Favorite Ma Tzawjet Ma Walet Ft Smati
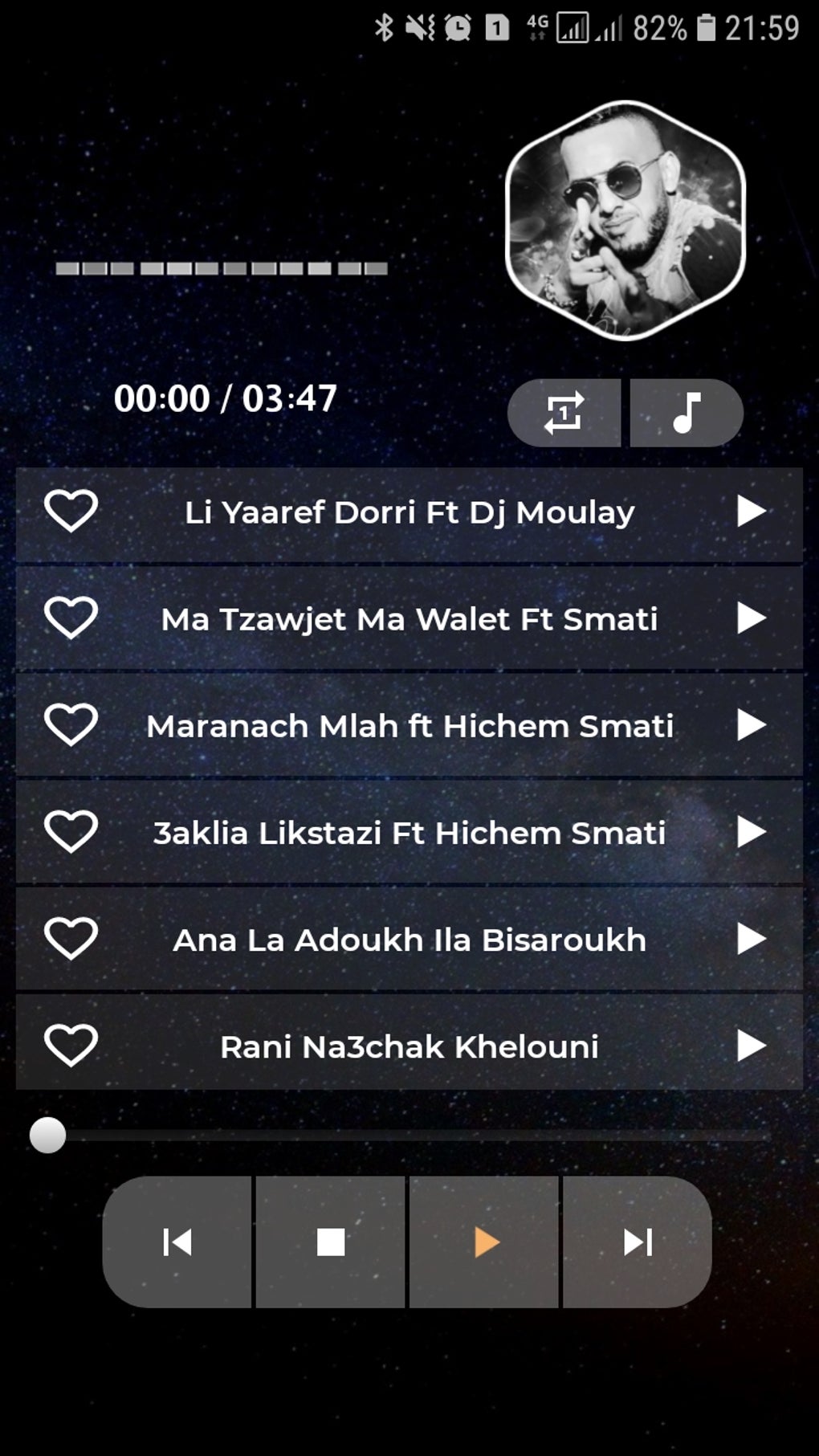Screen dimensions: 819x1456 pos(71,618)
